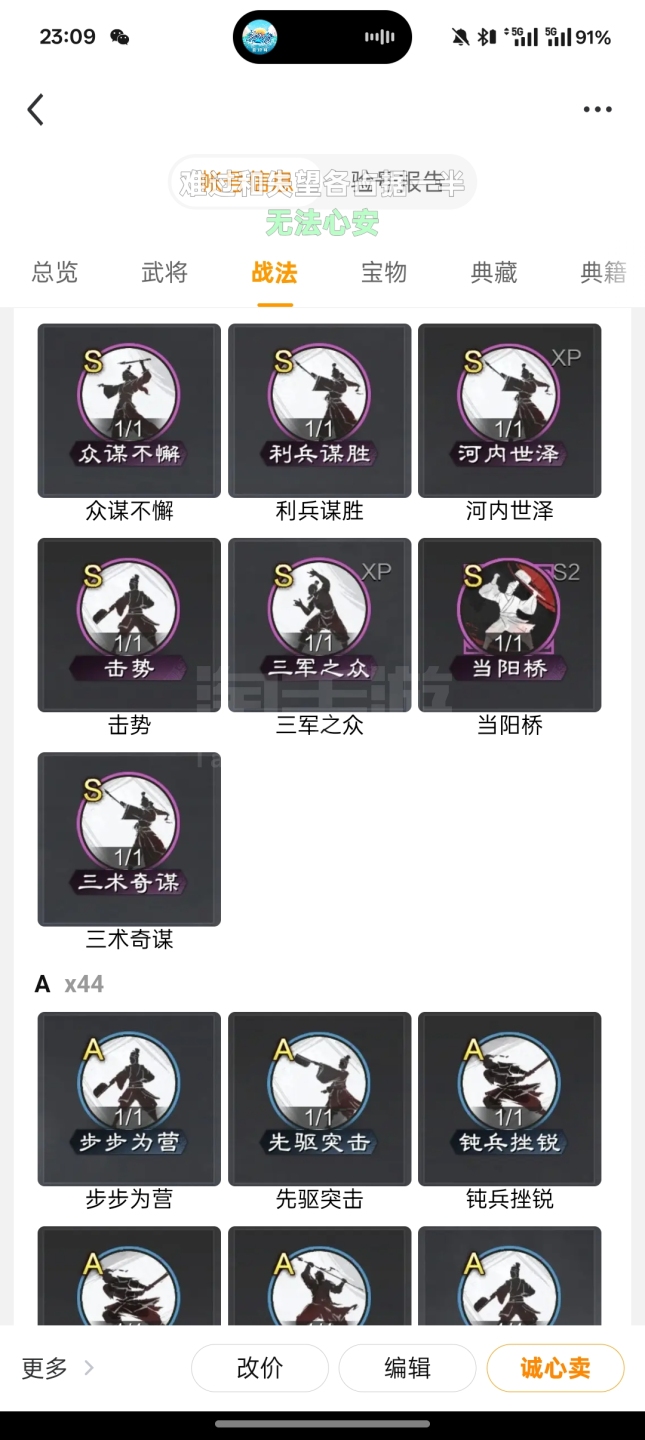
Task: Switch to the 总览 tab
Action: click(54, 273)
